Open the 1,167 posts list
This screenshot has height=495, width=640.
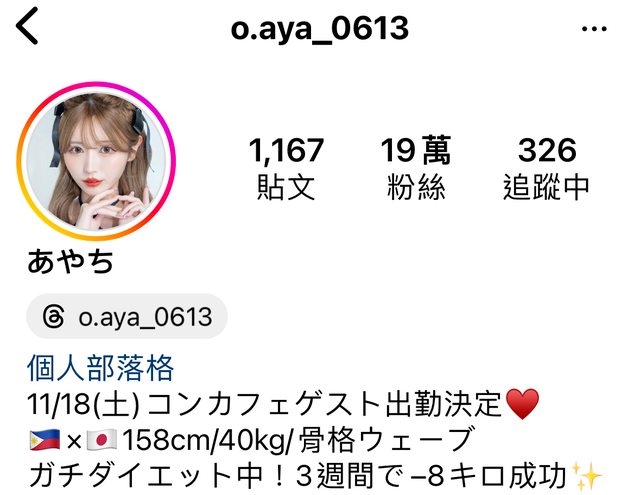287,167
